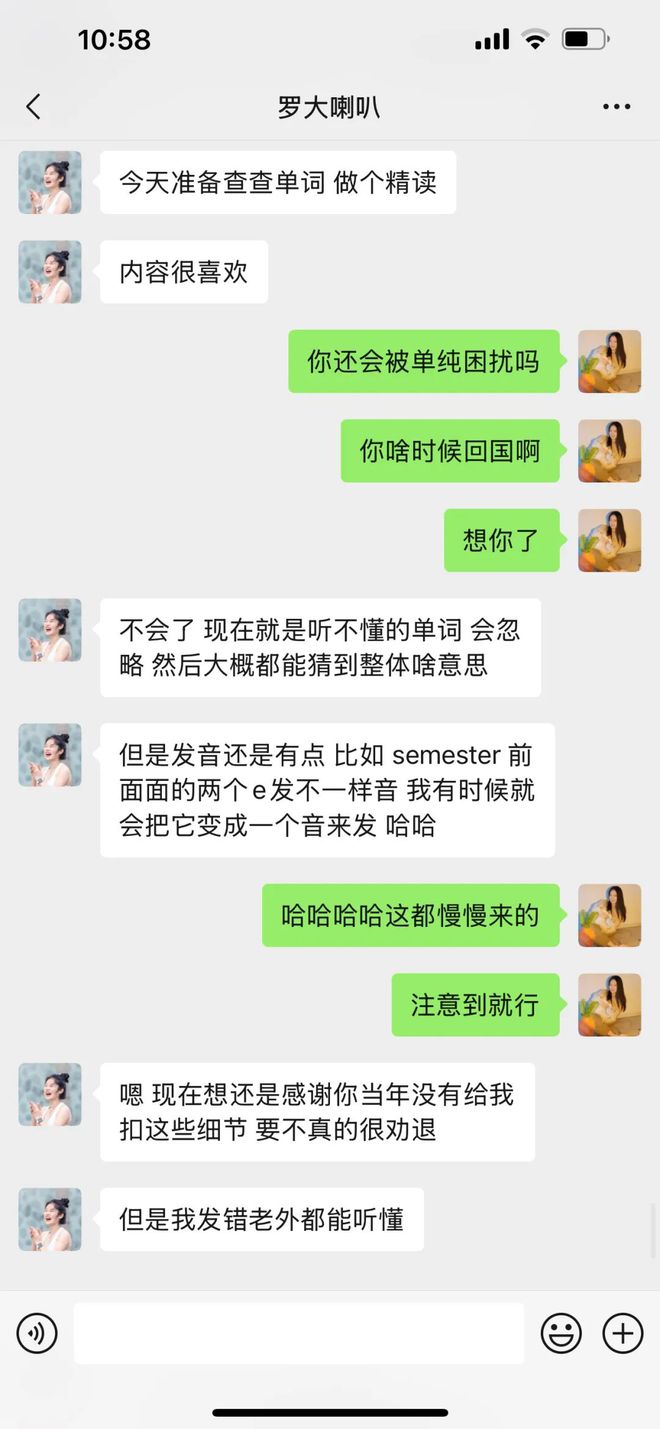660x1429 pixels.
Task: Open contact avatar beside 内容很喜欢
Action: pyautogui.click(x=50, y=272)
